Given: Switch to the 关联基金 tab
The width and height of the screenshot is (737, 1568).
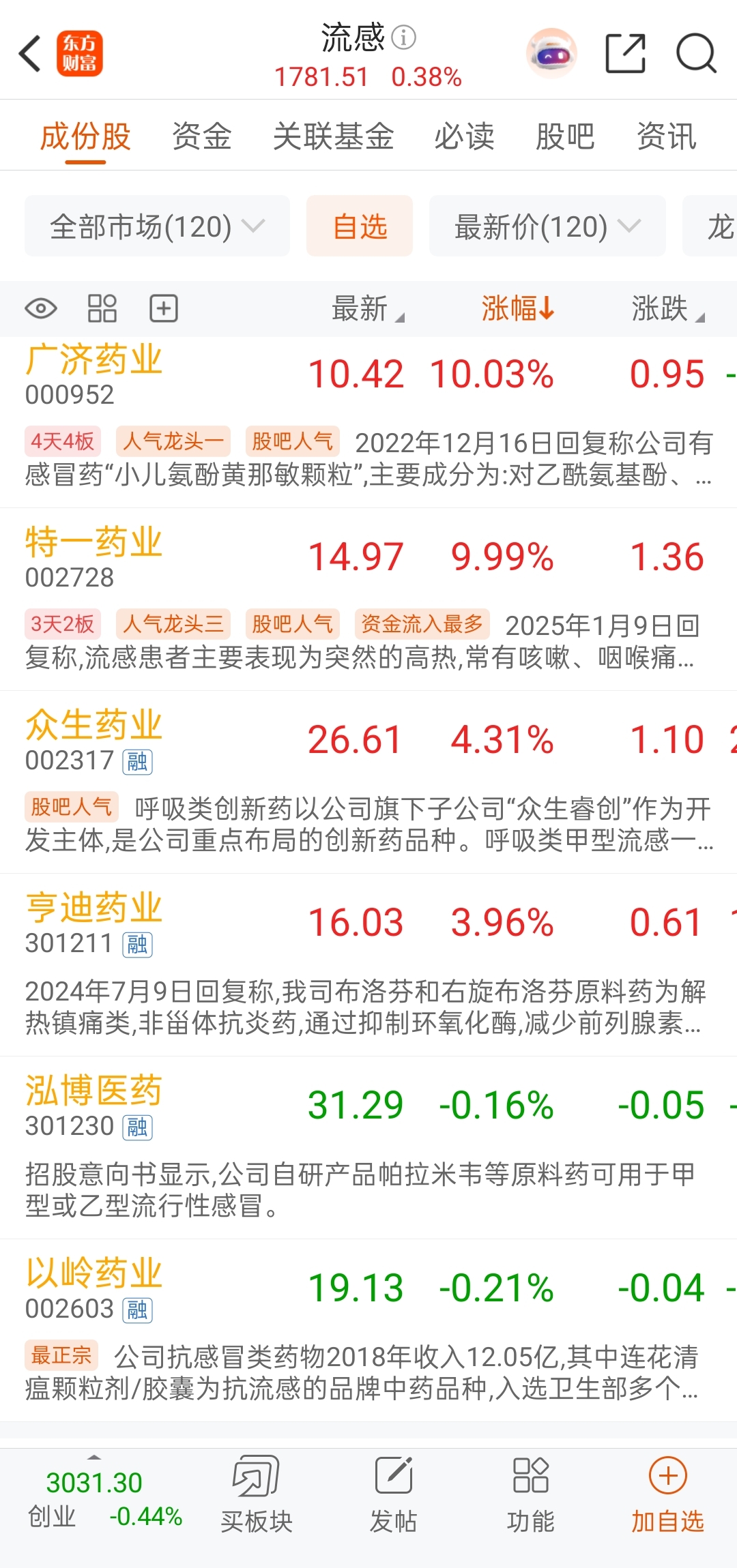Looking at the screenshot, I should pyautogui.click(x=333, y=136).
